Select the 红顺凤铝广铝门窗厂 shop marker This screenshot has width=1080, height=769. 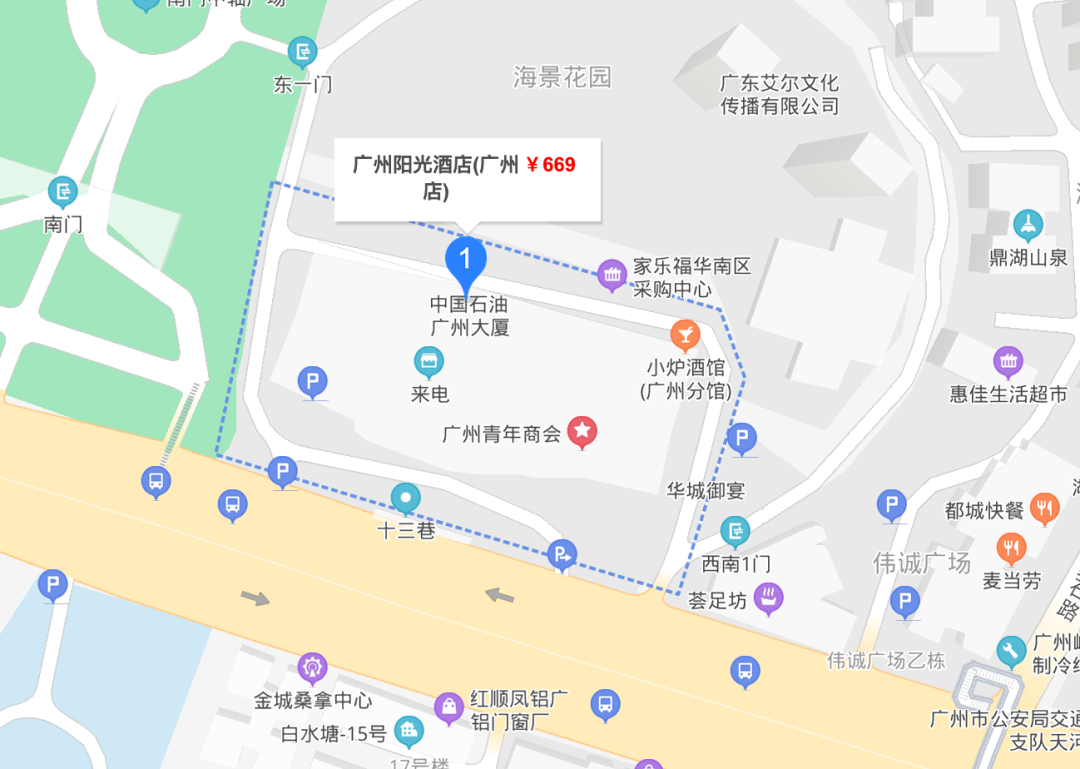pos(448,708)
